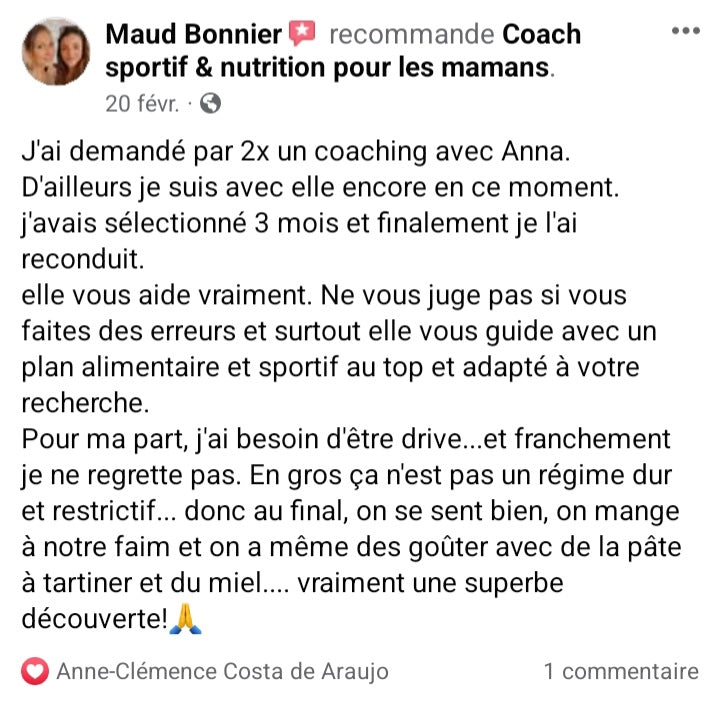Viewport: 720px width, 701px height.
Task: See reactions from Anne-Clémence Costa de Araujo
Action: (x=222, y=671)
